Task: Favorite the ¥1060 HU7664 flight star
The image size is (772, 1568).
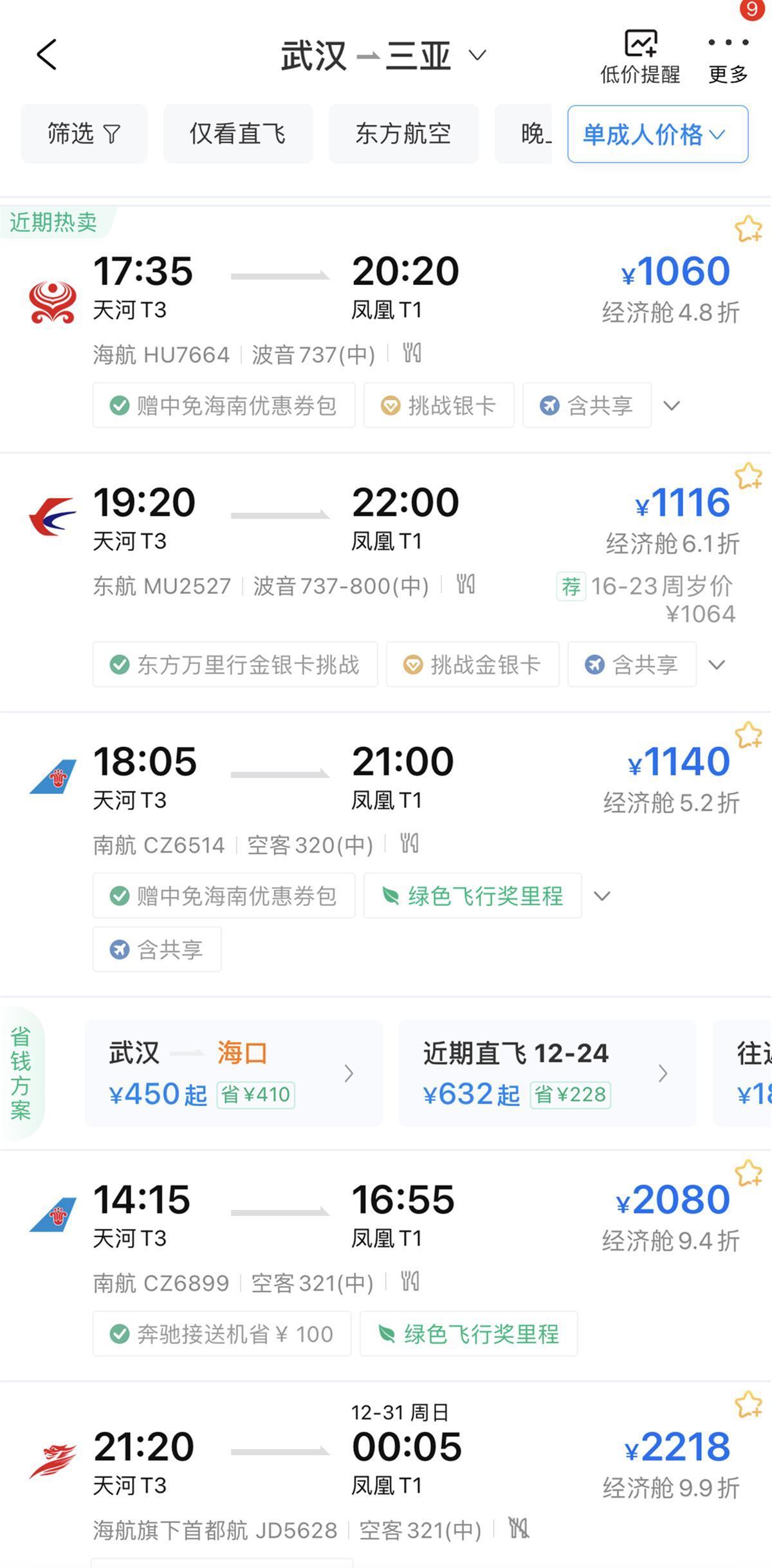Action: point(748,228)
